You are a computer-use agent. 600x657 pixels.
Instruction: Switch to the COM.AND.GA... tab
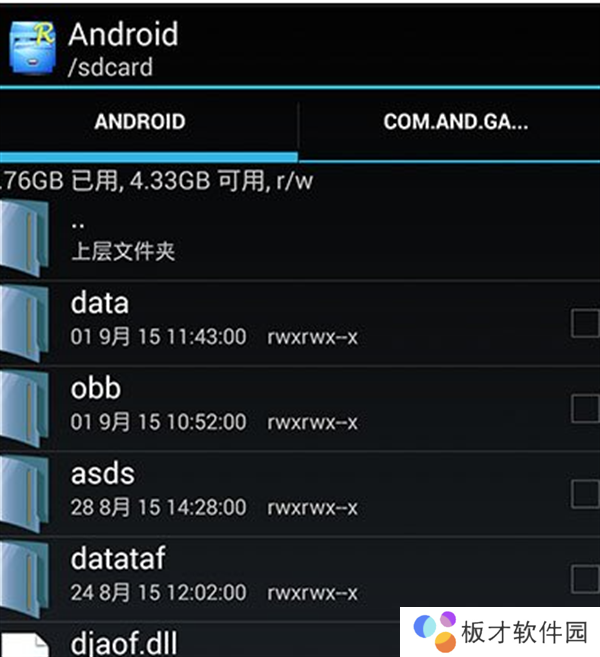(x=455, y=122)
